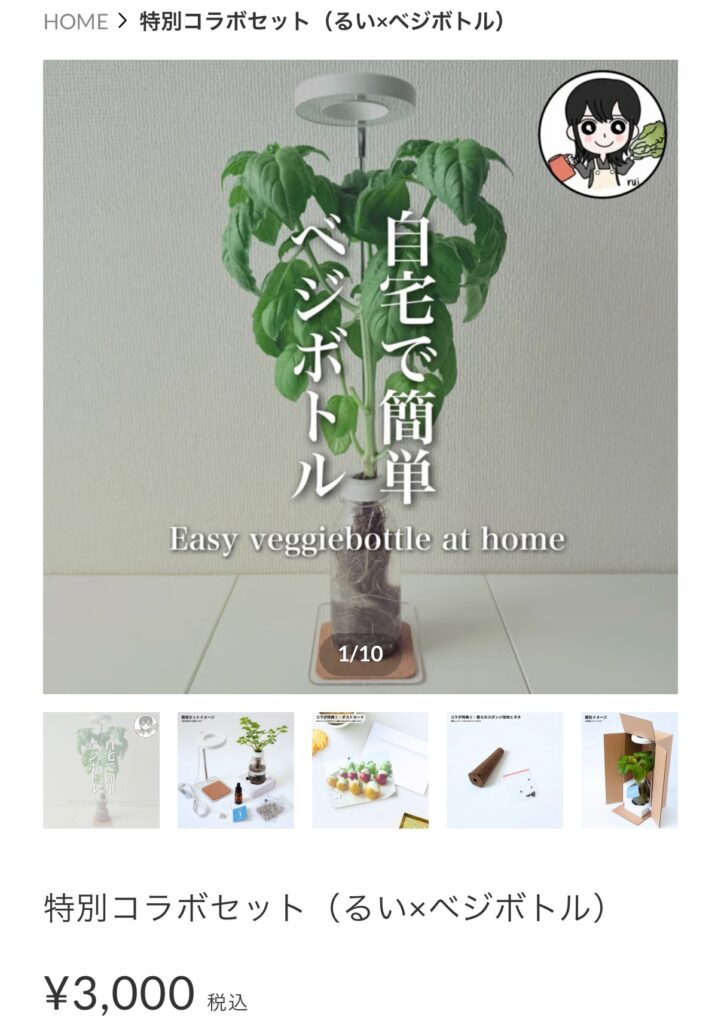
Task: View the set contents thumbnail with lamp
Action: tap(236, 770)
